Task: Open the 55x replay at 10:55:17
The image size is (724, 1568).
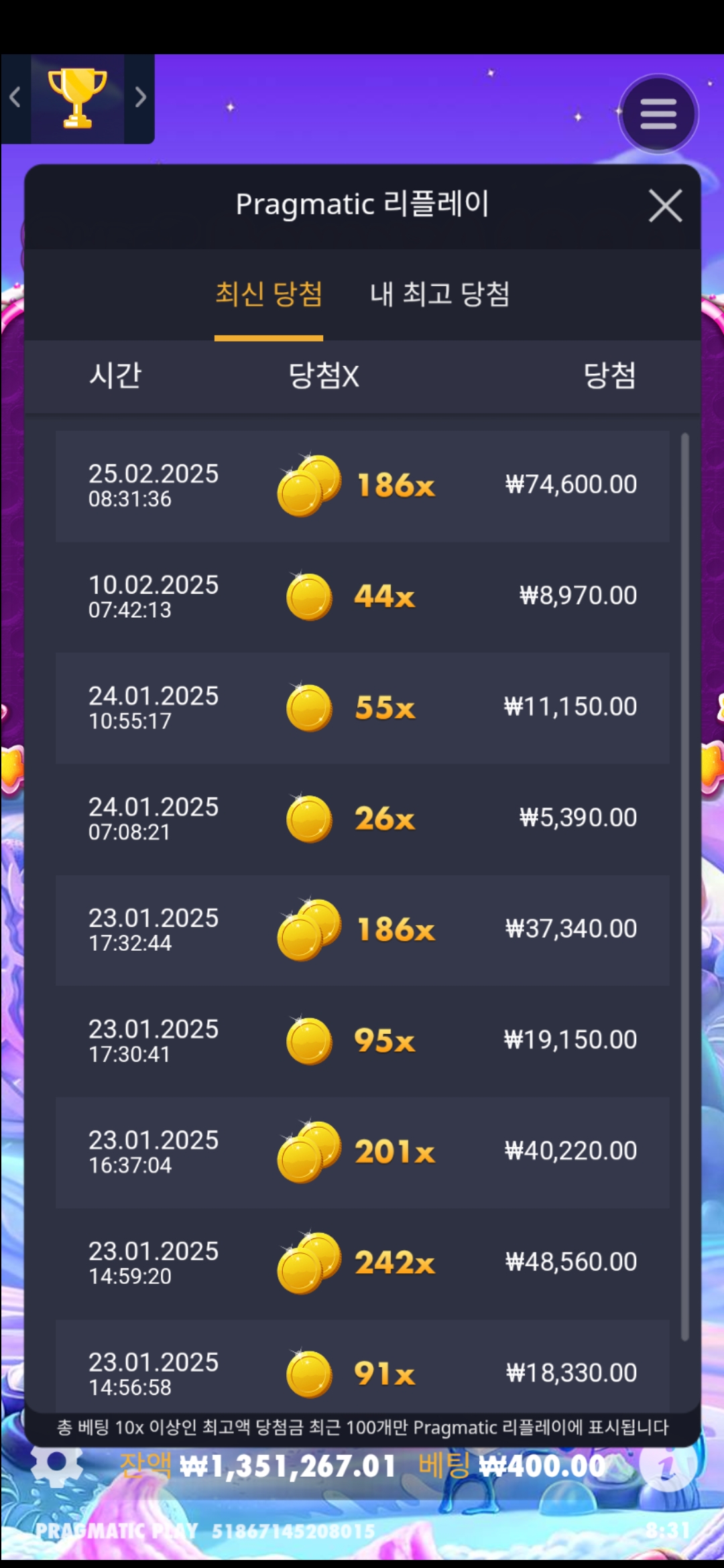Action: tap(362, 708)
